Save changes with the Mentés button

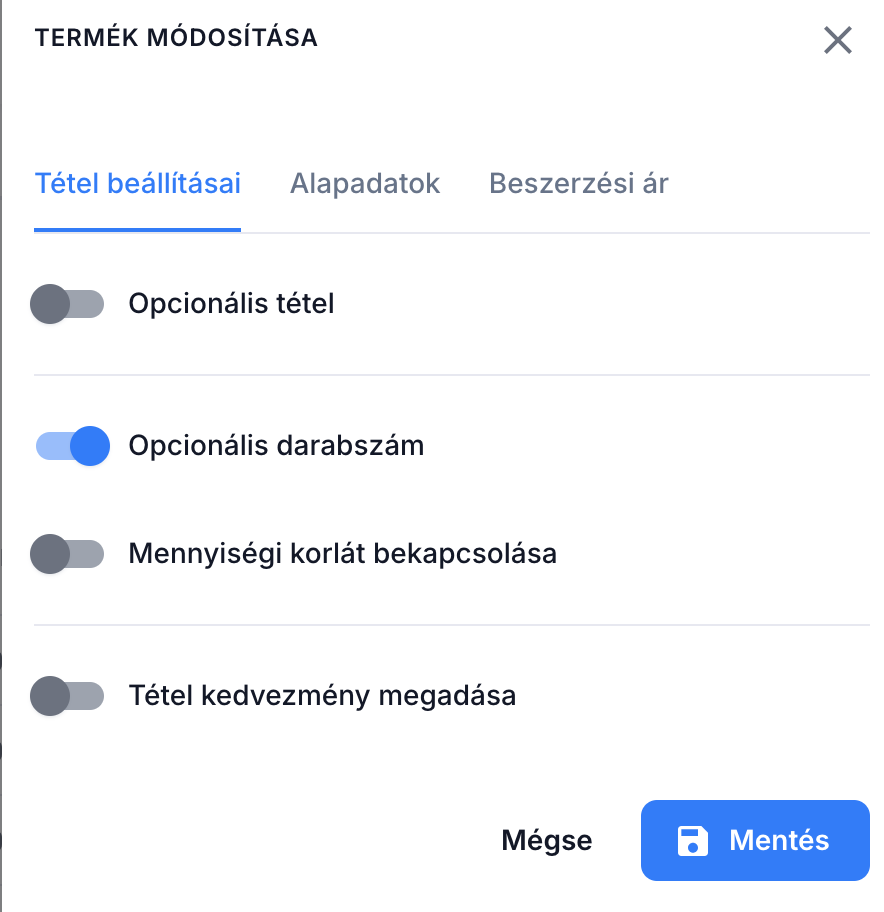point(755,841)
